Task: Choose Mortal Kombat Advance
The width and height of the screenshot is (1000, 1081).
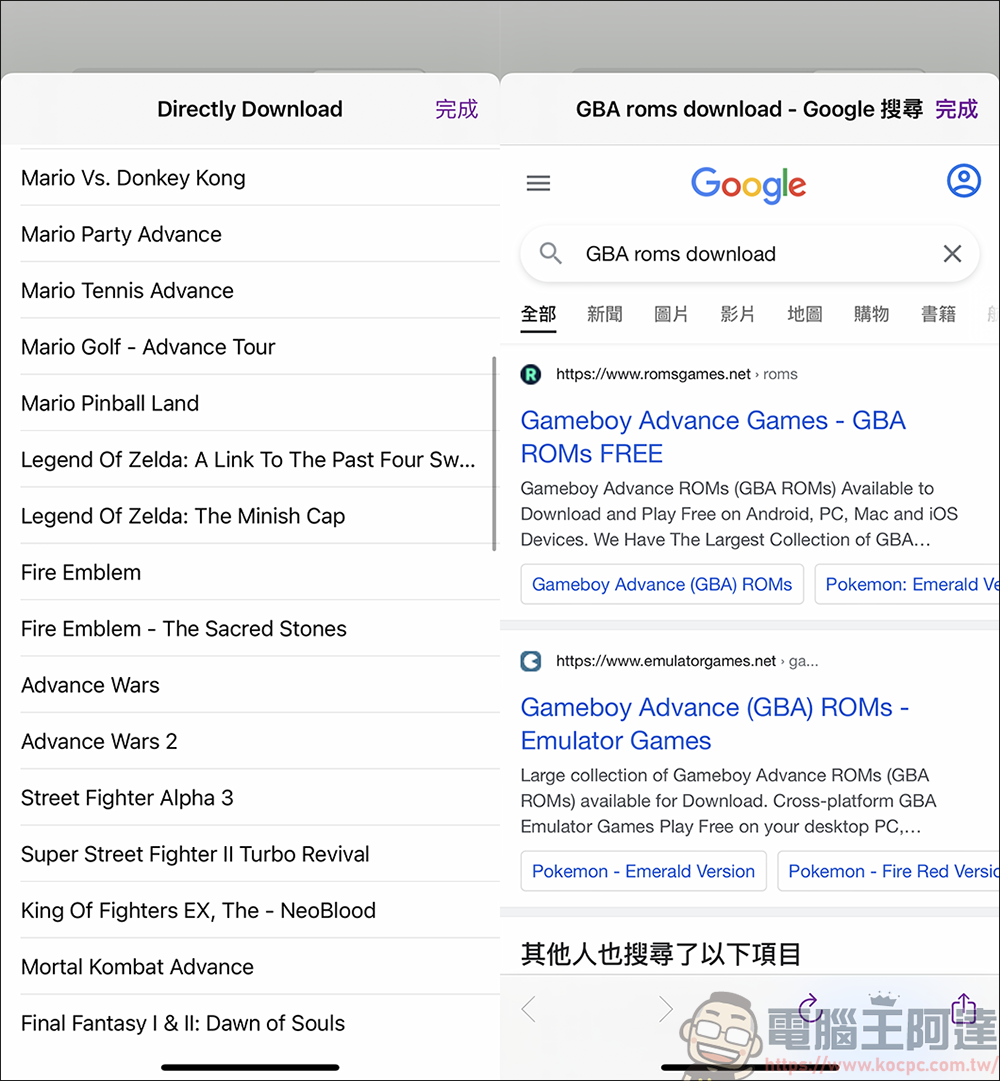Action: (x=137, y=967)
